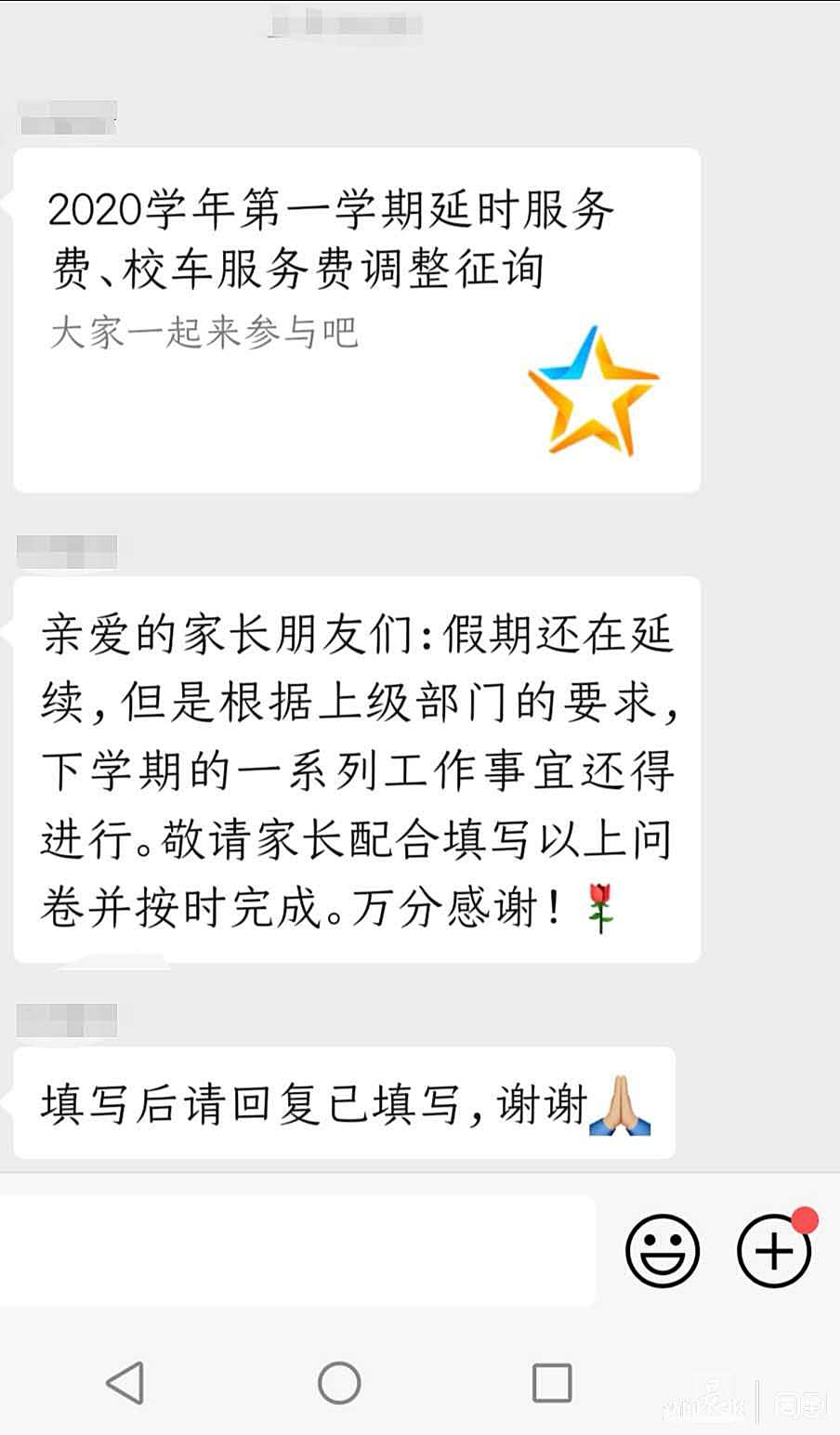Viewport: 840px width, 1435px height.
Task: Go back using the system back button
Action: (x=125, y=1383)
